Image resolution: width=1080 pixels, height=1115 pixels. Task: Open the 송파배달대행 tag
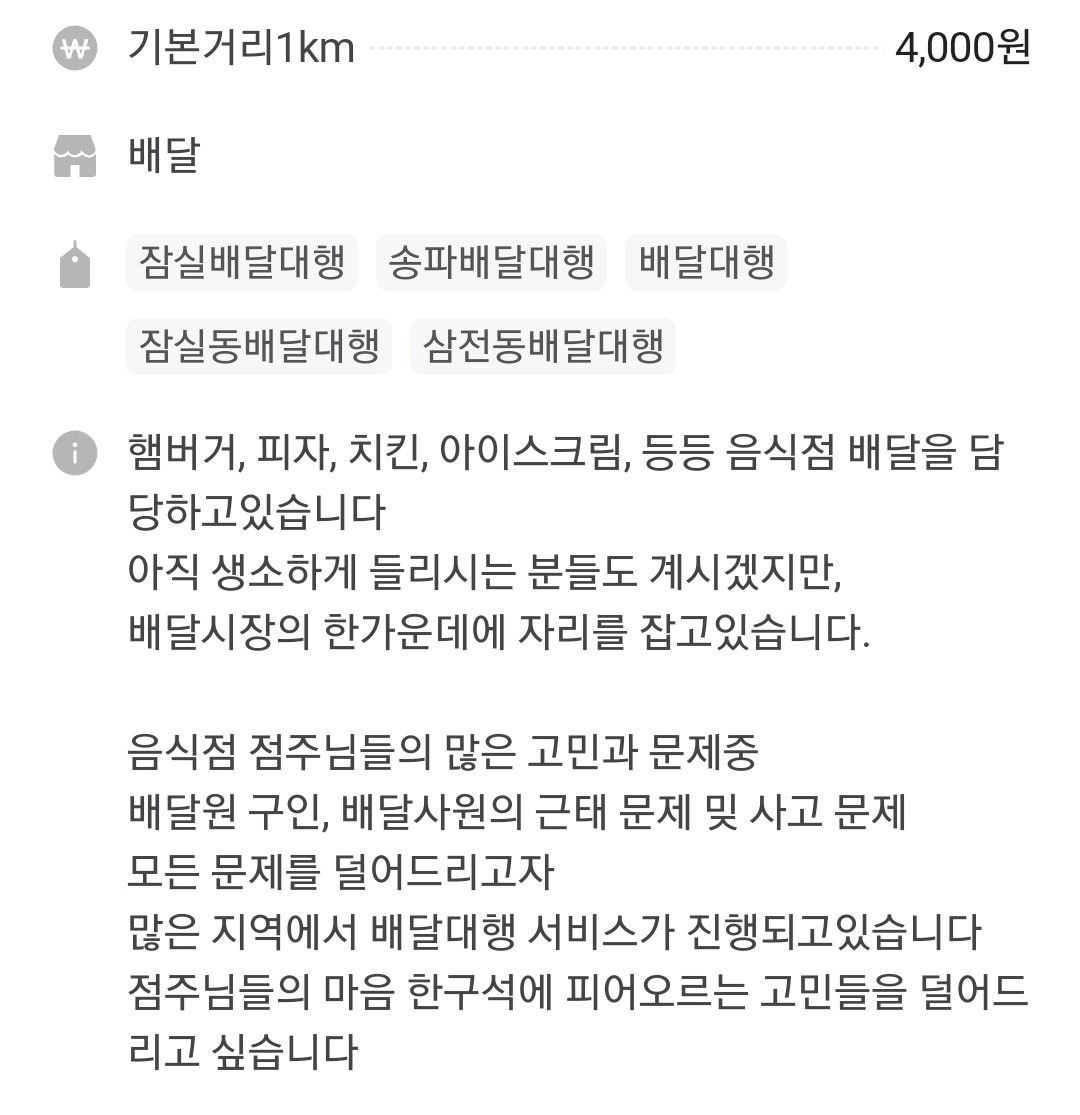[x=491, y=263]
